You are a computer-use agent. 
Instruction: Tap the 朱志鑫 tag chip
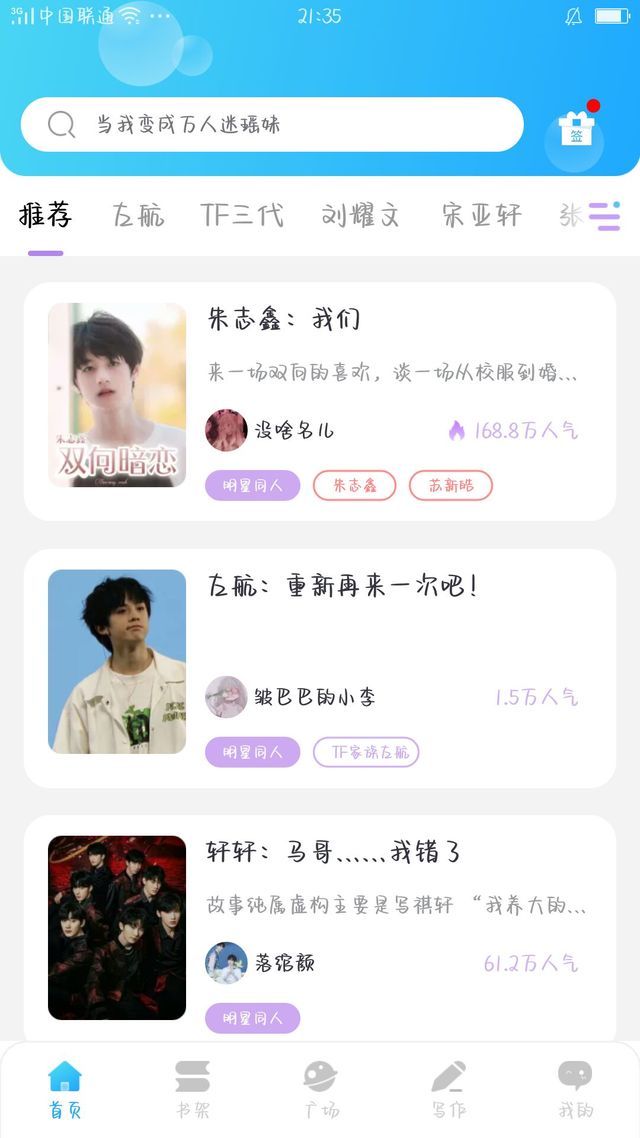354,486
